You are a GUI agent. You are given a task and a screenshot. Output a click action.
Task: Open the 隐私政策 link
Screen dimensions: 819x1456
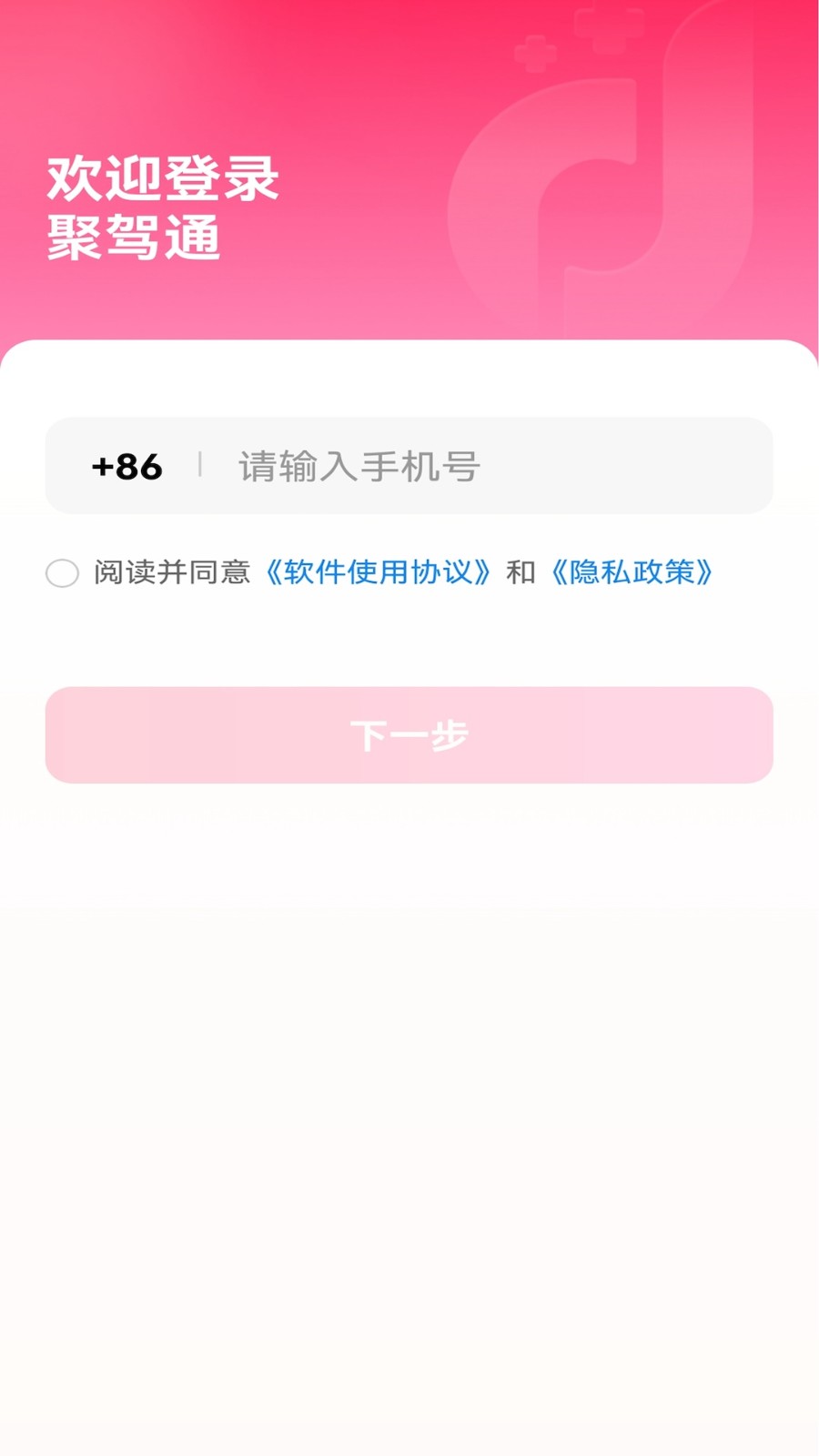tap(632, 571)
